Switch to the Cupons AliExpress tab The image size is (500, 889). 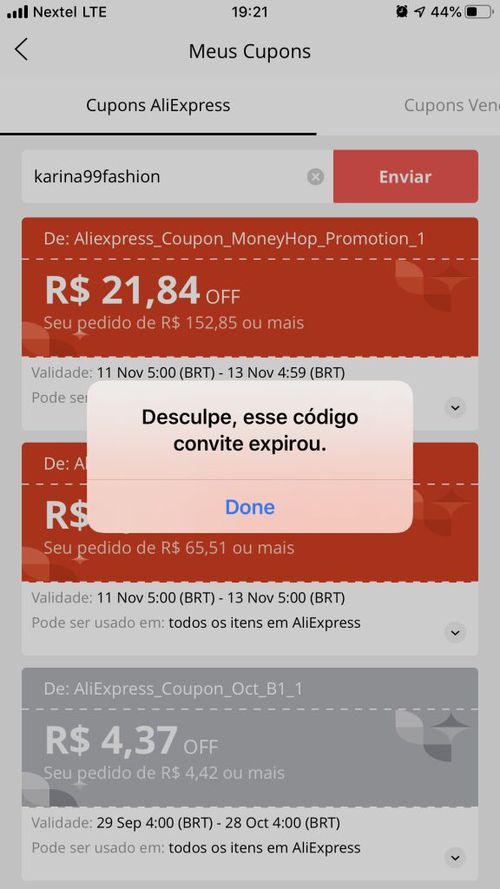coord(158,105)
